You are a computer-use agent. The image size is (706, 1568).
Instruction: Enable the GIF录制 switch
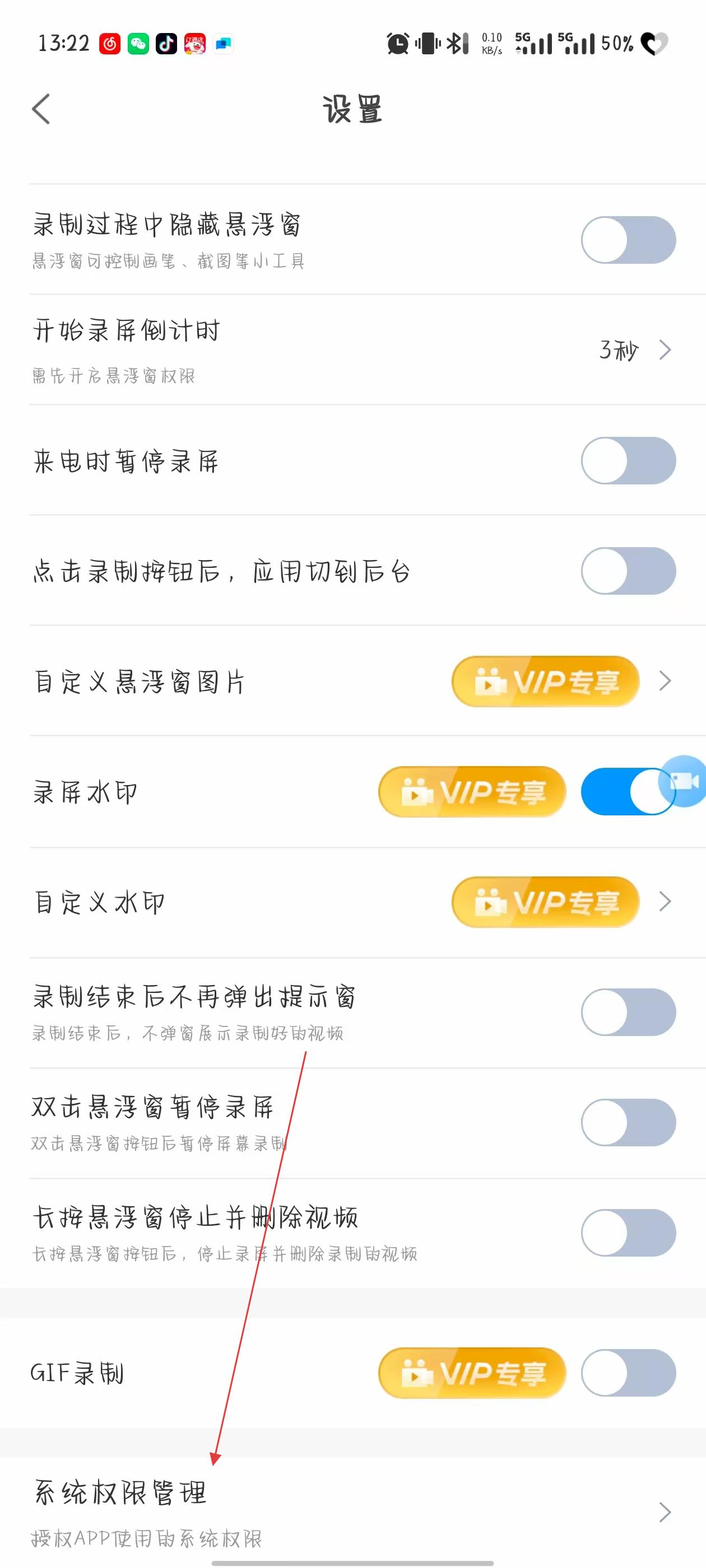(x=628, y=1373)
